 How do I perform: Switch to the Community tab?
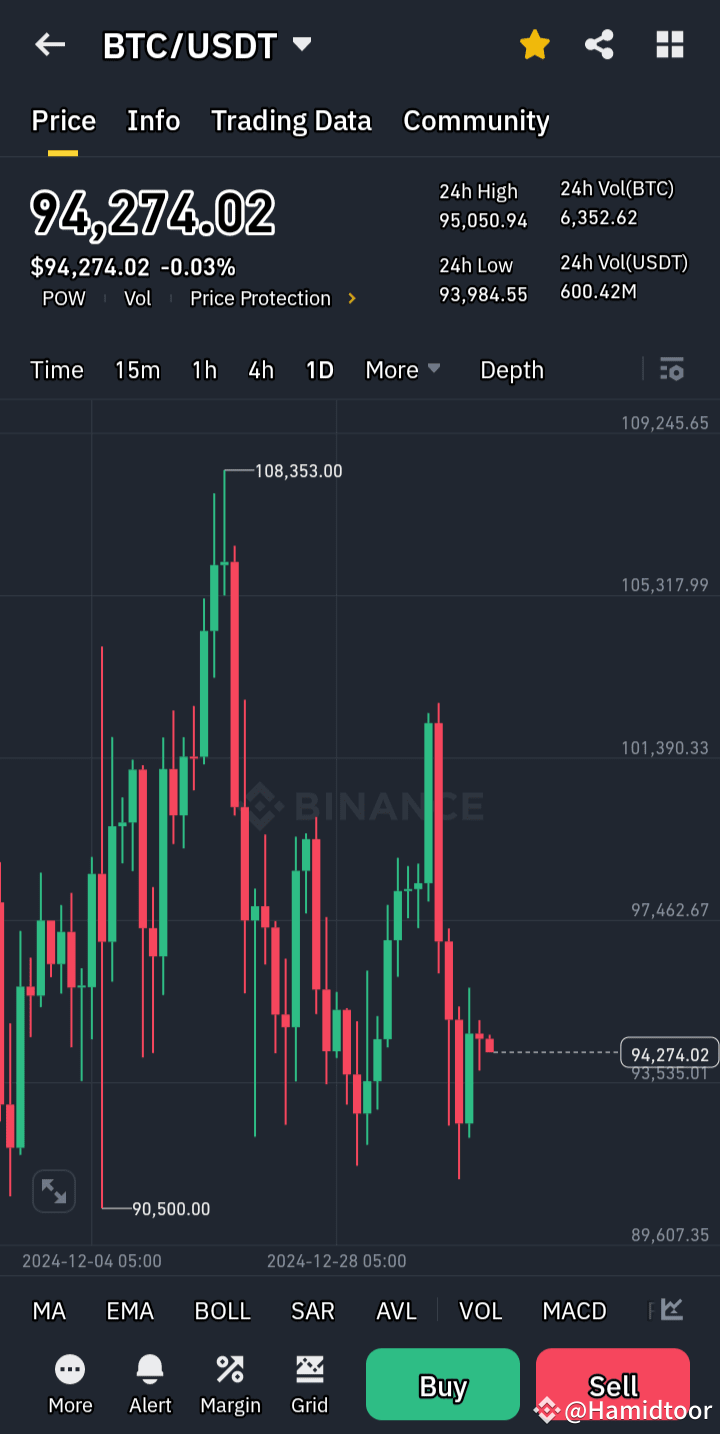pyautogui.click(x=476, y=121)
